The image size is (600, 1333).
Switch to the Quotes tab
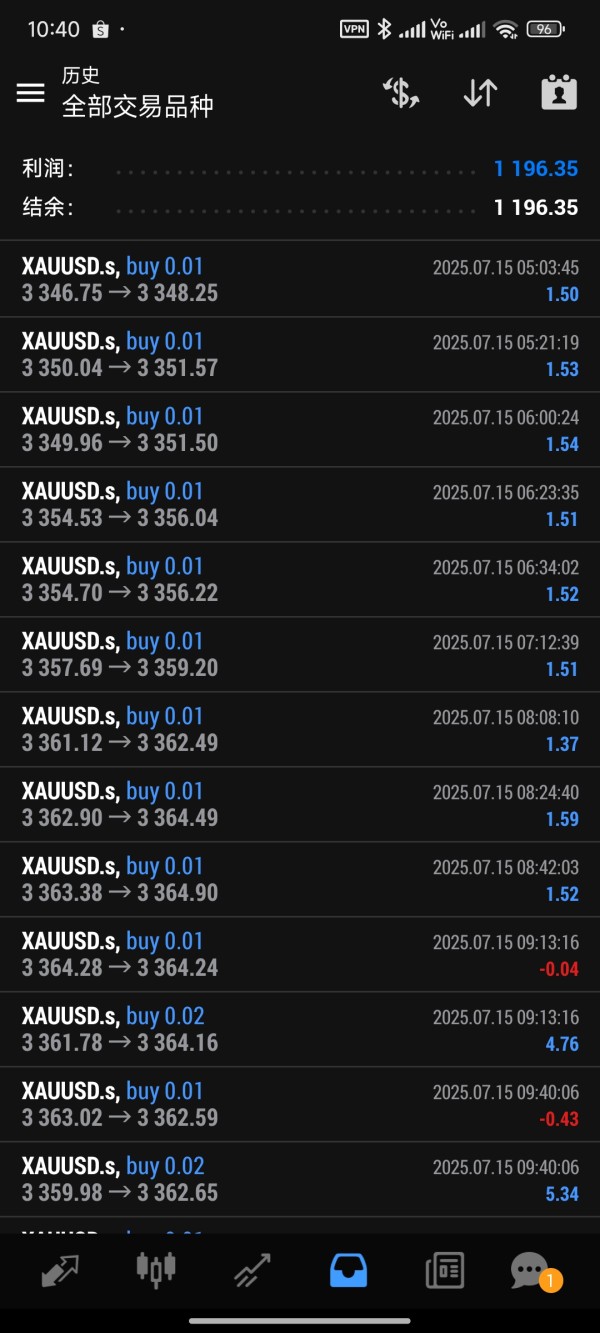click(x=60, y=1271)
